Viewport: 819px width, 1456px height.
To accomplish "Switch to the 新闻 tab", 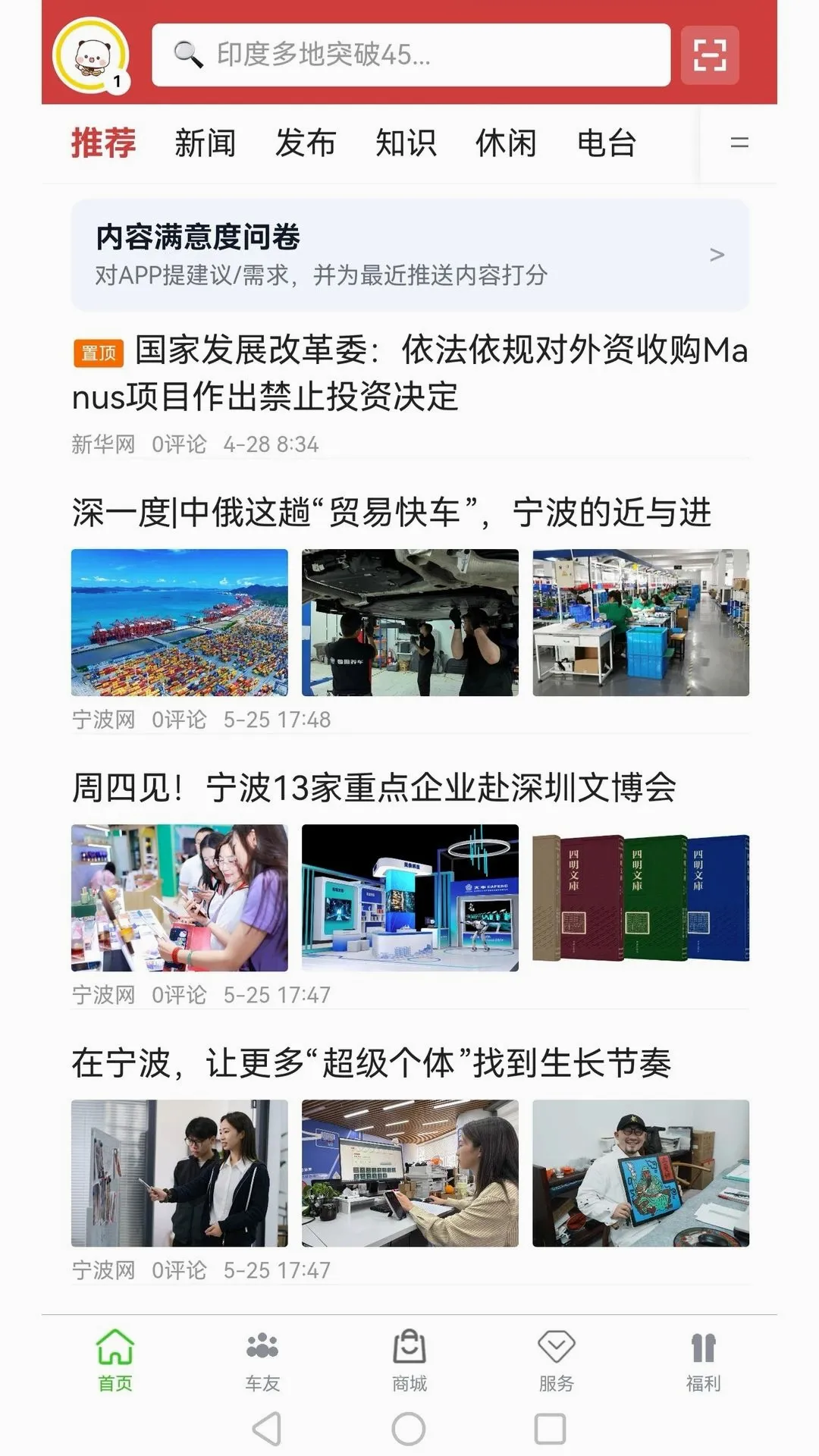I will [205, 143].
